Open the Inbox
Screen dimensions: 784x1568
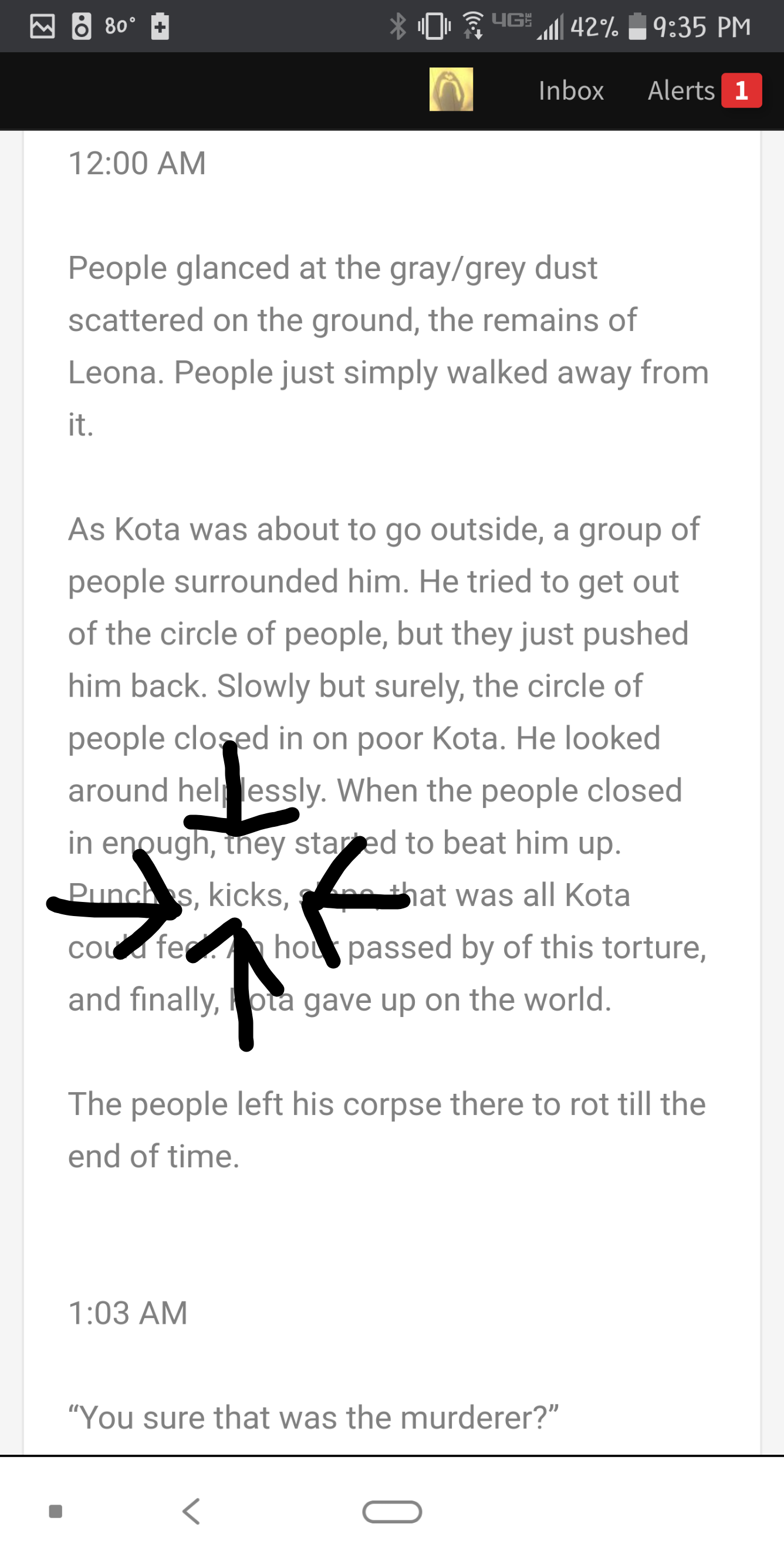[570, 91]
